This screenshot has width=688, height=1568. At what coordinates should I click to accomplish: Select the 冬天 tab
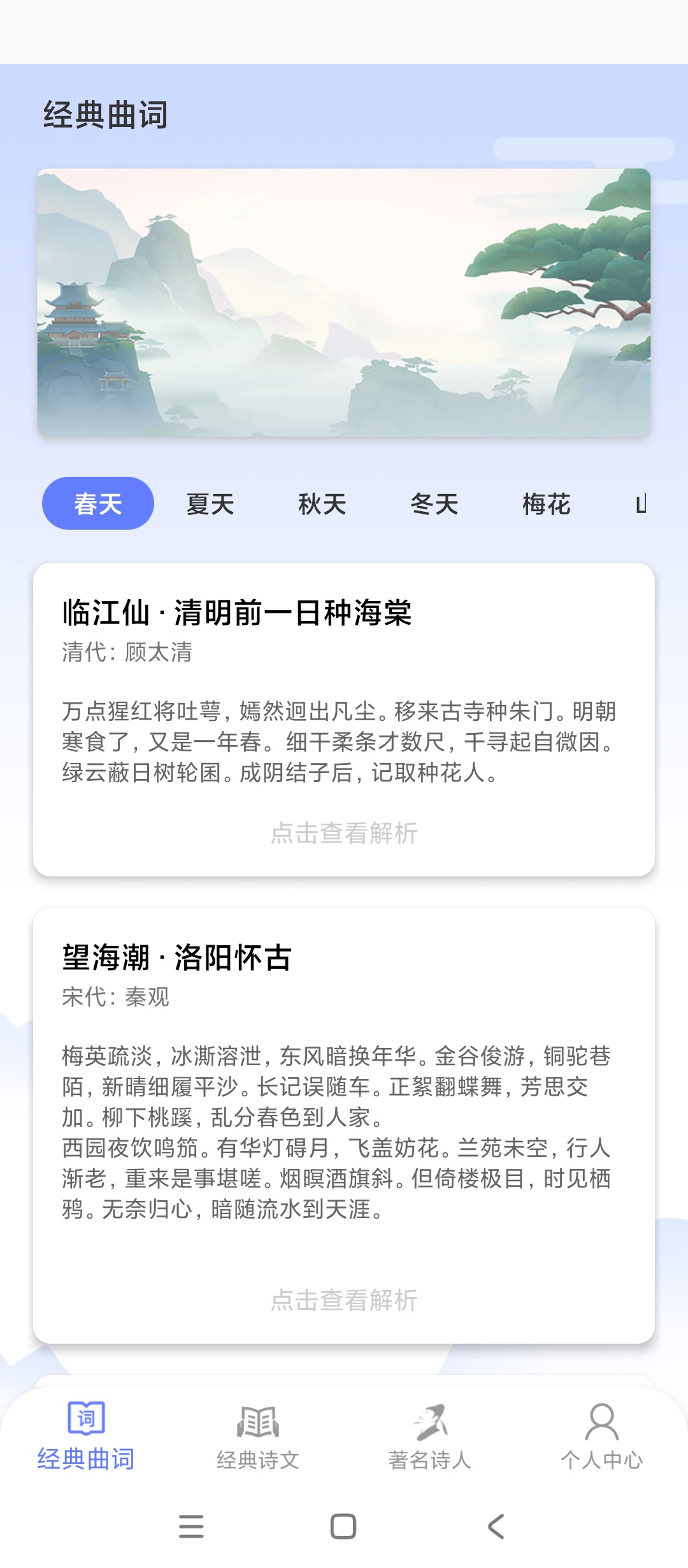pyautogui.click(x=434, y=504)
